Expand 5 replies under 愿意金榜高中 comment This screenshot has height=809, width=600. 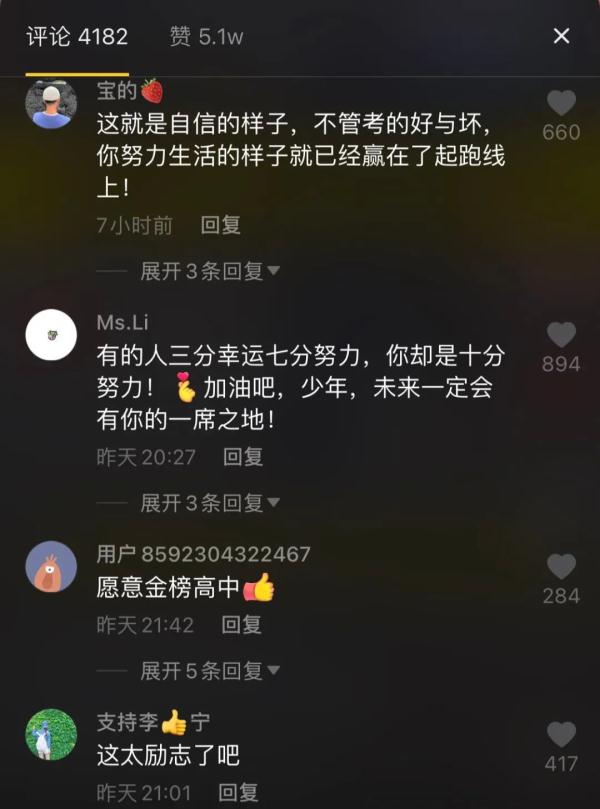[209, 670]
